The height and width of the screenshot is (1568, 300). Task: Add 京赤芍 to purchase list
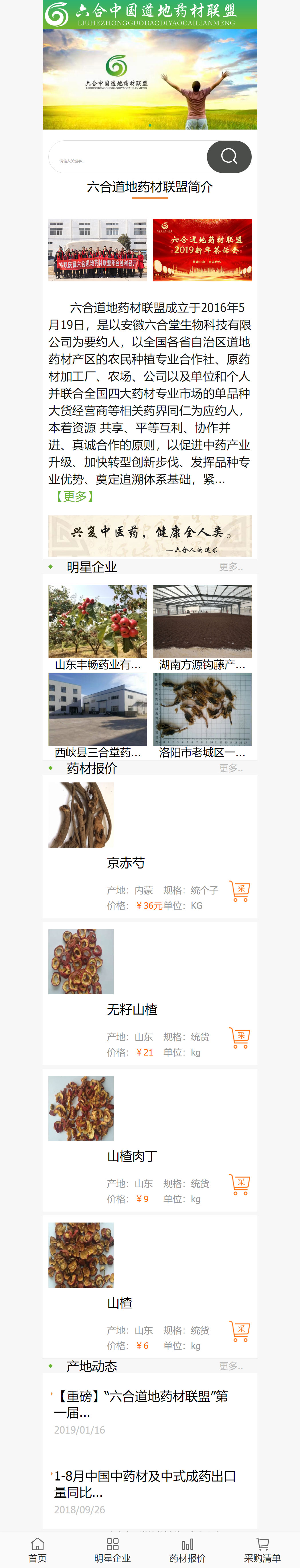tap(240, 891)
